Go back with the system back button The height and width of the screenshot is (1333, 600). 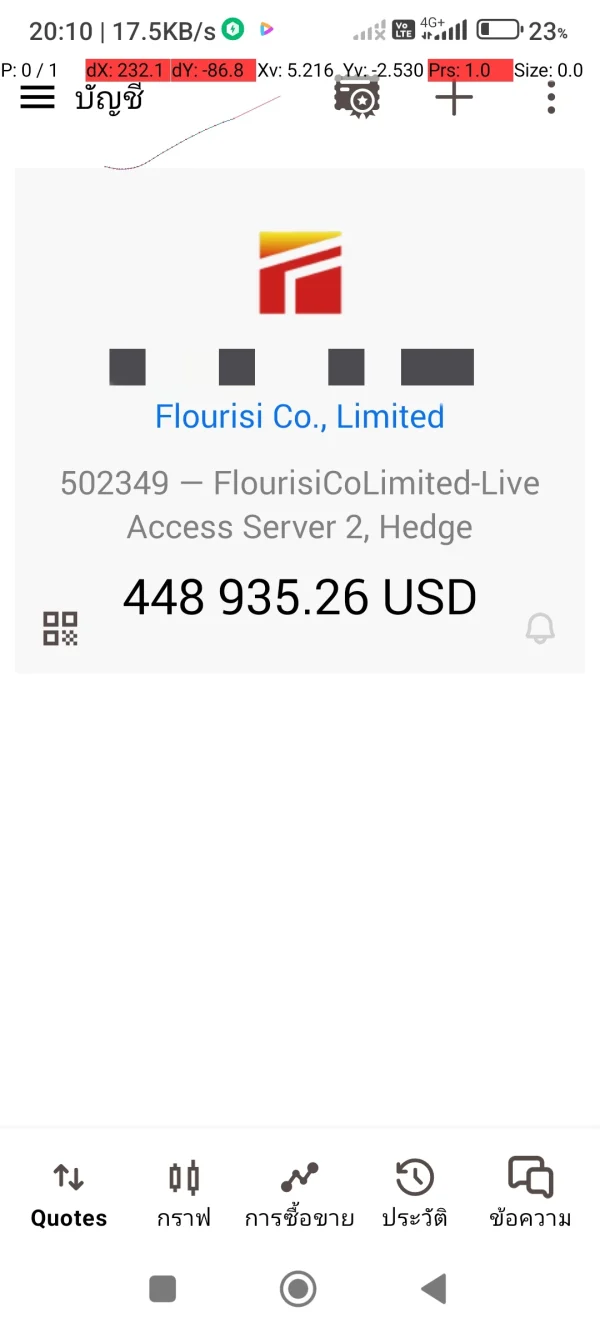[x=433, y=1289]
